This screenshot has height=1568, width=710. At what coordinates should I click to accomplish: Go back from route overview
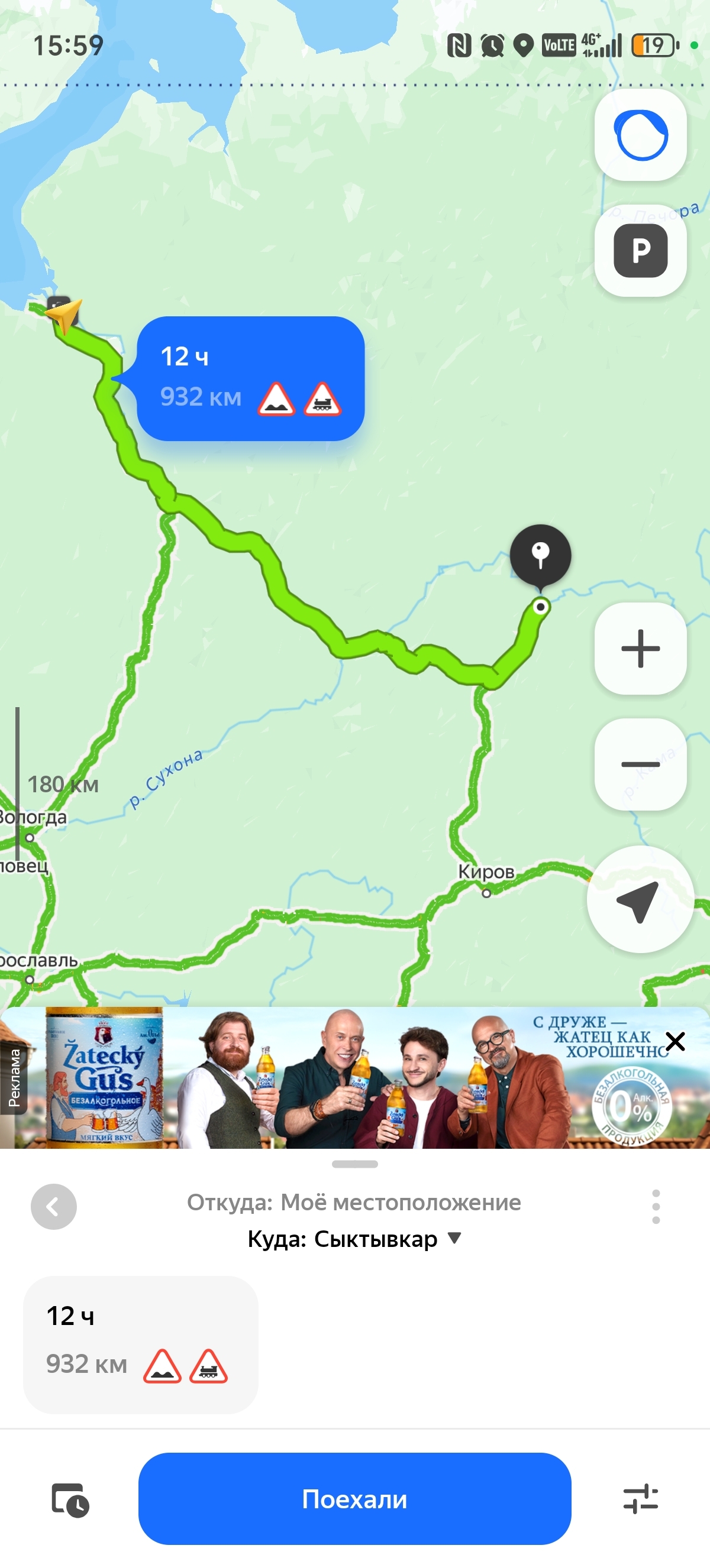click(x=54, y=1206)
